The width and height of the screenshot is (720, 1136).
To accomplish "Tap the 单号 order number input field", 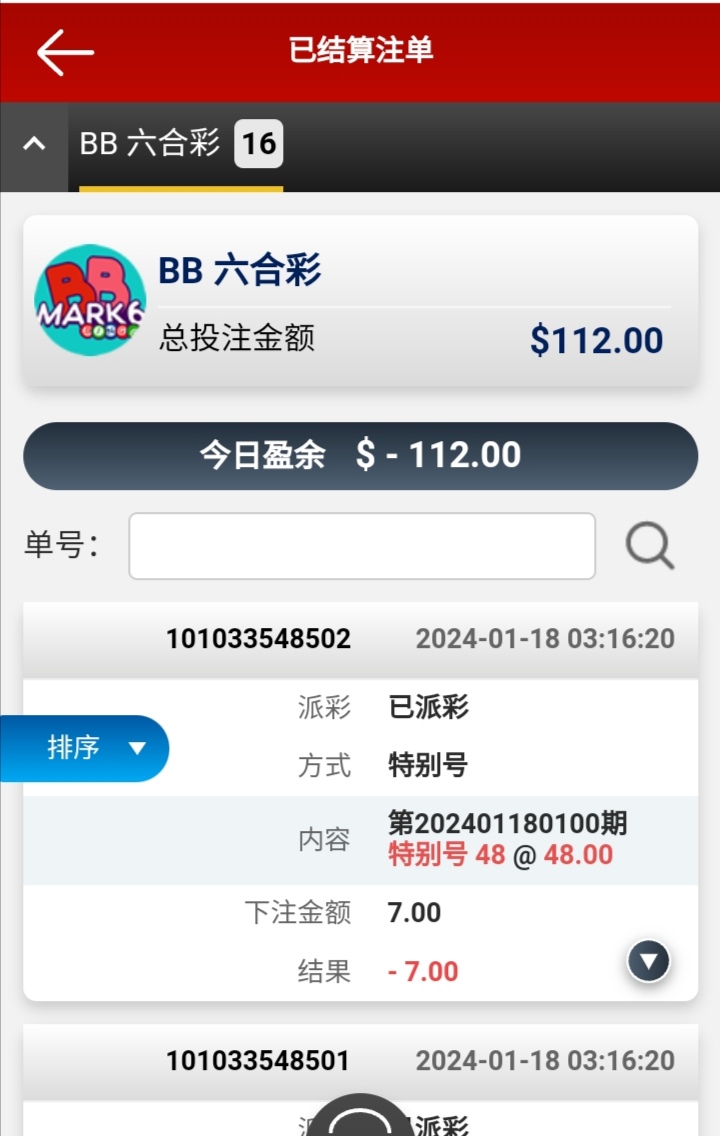I will pos(361,546).
